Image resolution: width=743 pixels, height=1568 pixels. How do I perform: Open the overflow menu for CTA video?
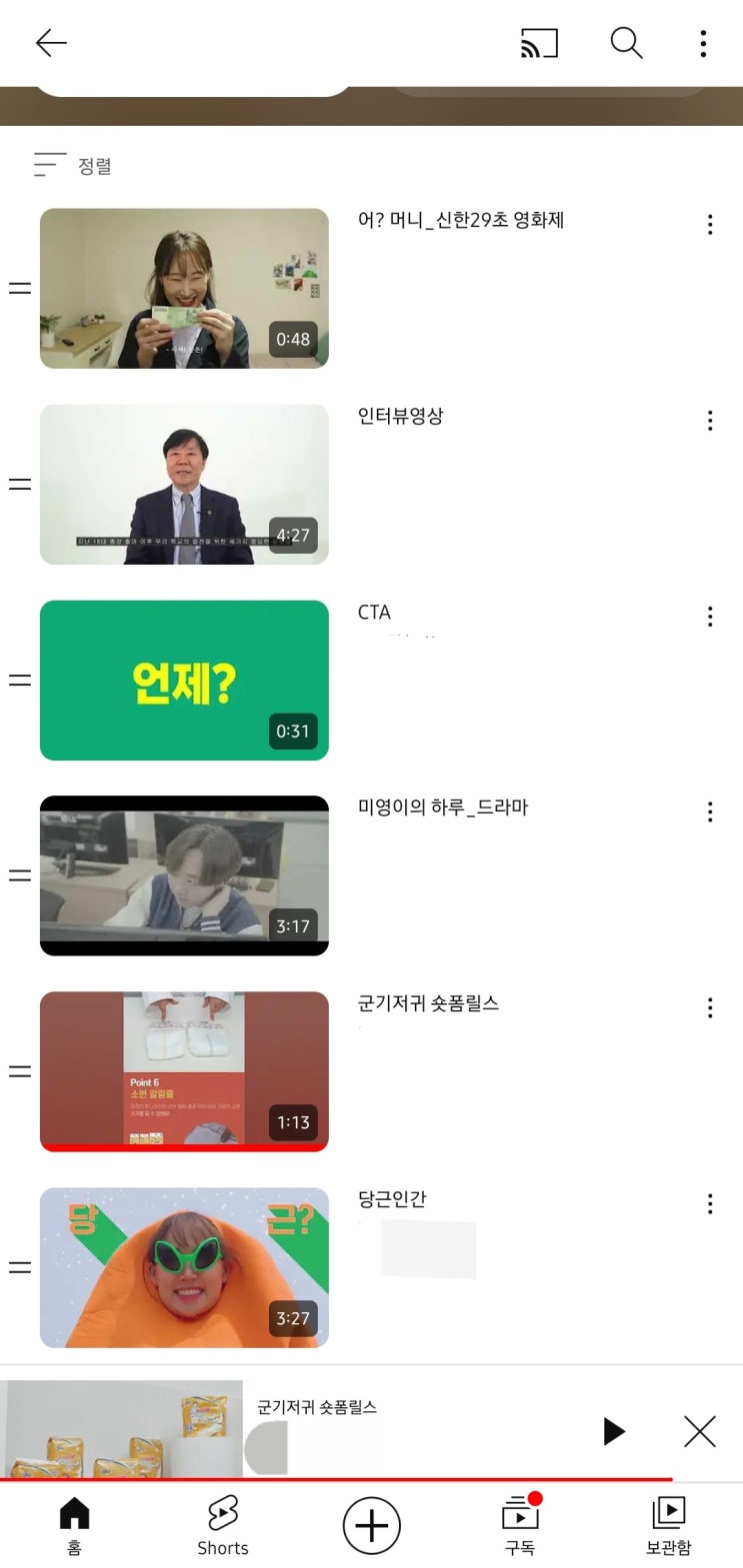710,617
